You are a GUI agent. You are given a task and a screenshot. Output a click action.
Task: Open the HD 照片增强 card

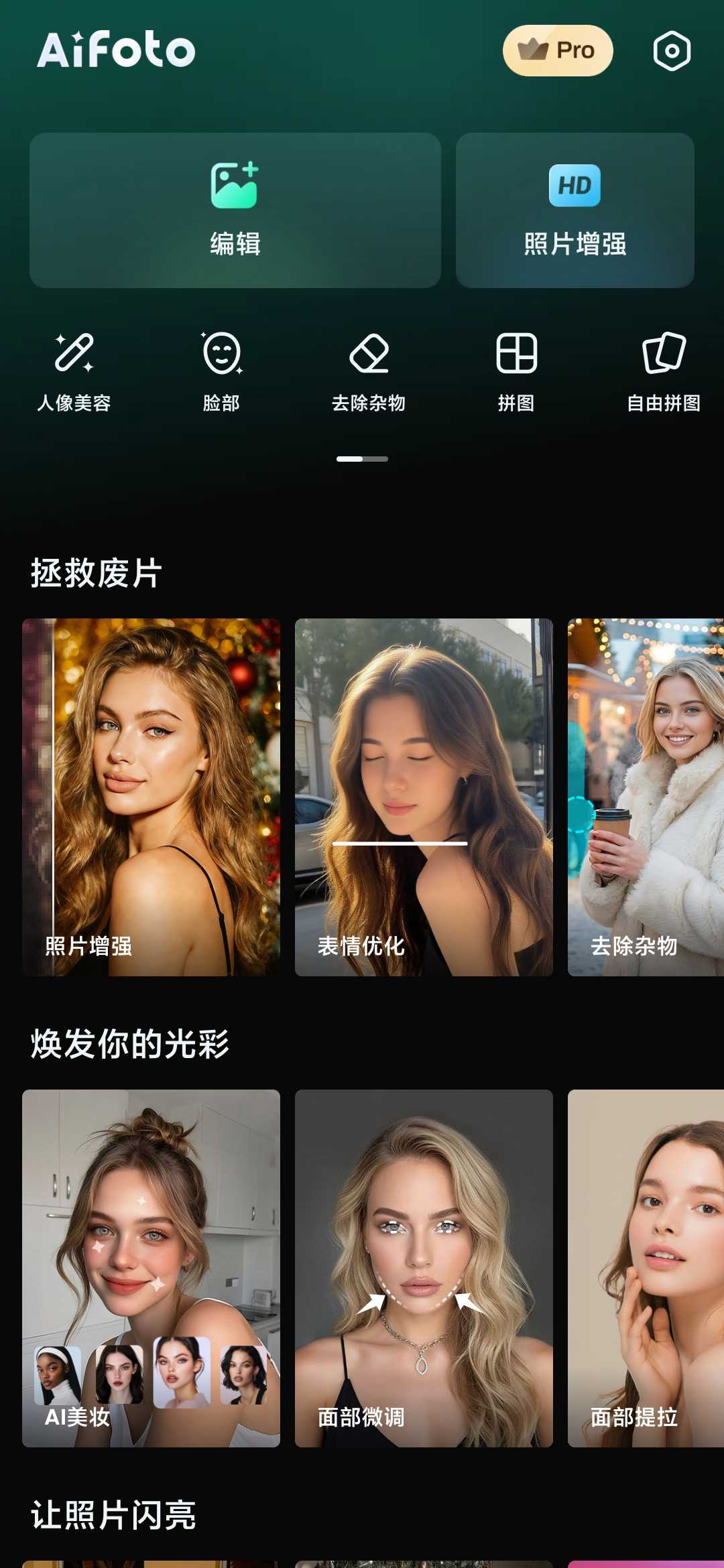[575, 210]
